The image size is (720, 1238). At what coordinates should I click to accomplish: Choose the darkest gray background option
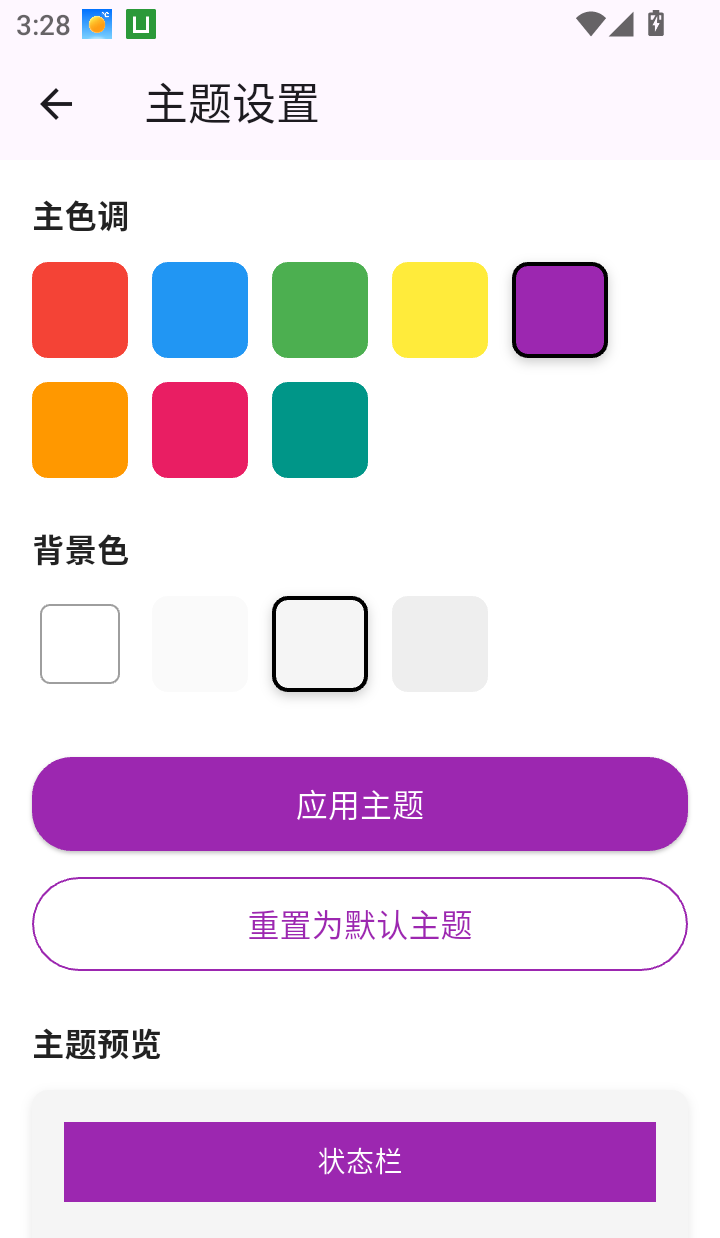click(x=440, y=644)
